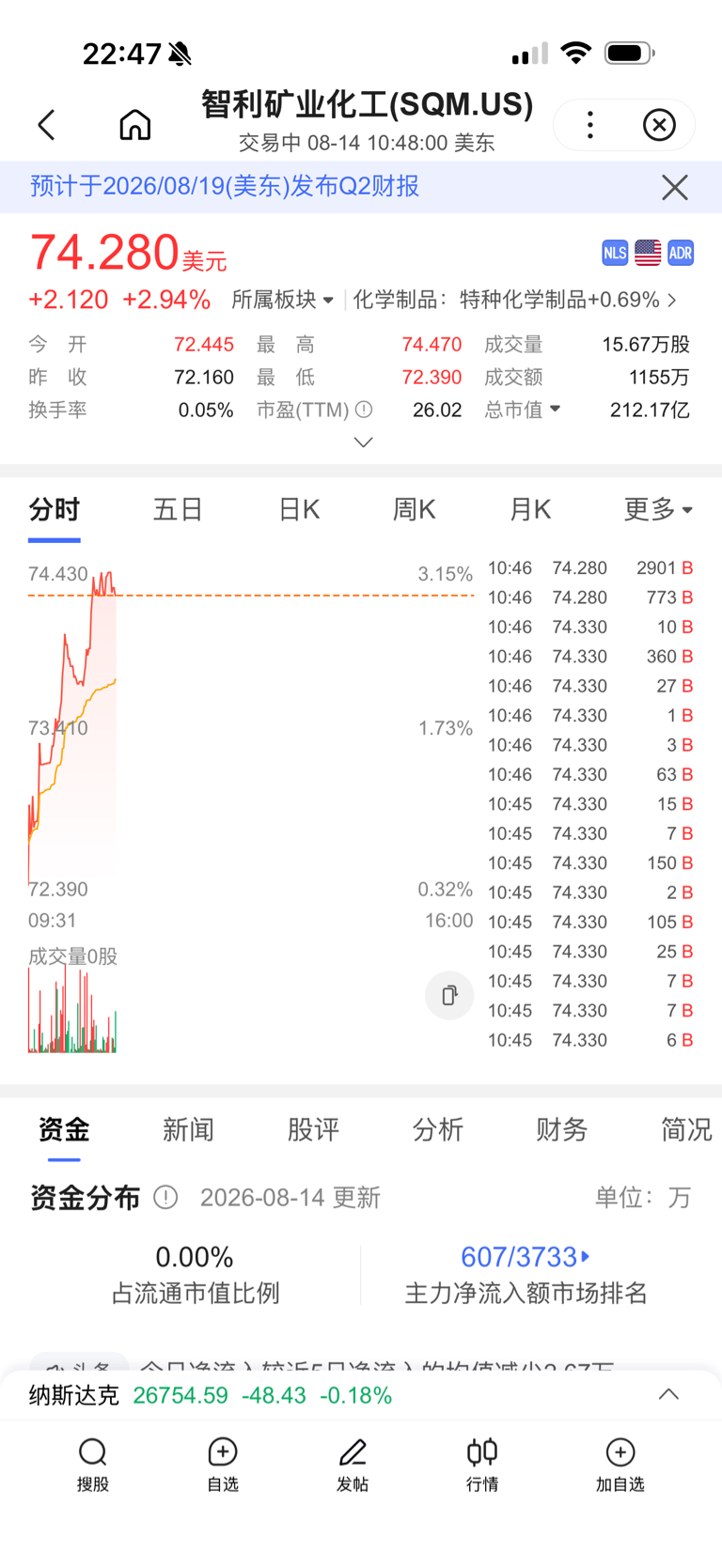Expand more quote details chevron
722x1568 pixels.
tap(363, 442)
